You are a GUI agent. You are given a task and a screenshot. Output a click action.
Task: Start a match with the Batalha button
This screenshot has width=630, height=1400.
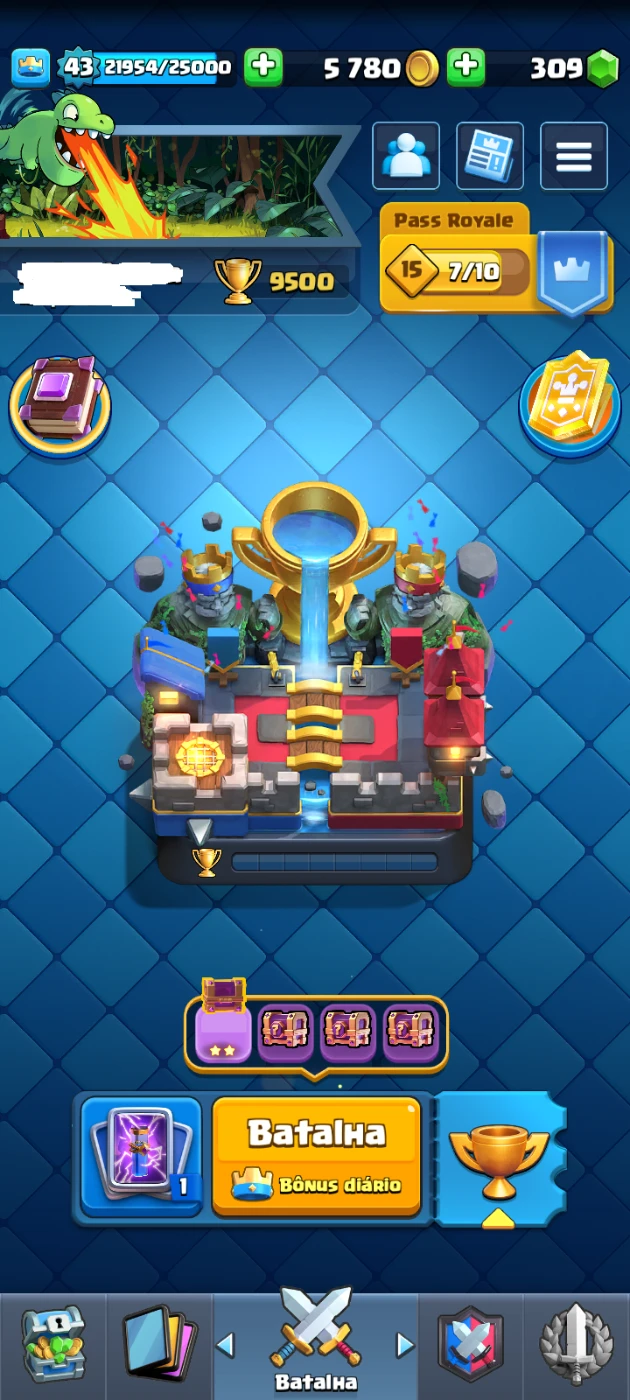(x=316, y=1155)
